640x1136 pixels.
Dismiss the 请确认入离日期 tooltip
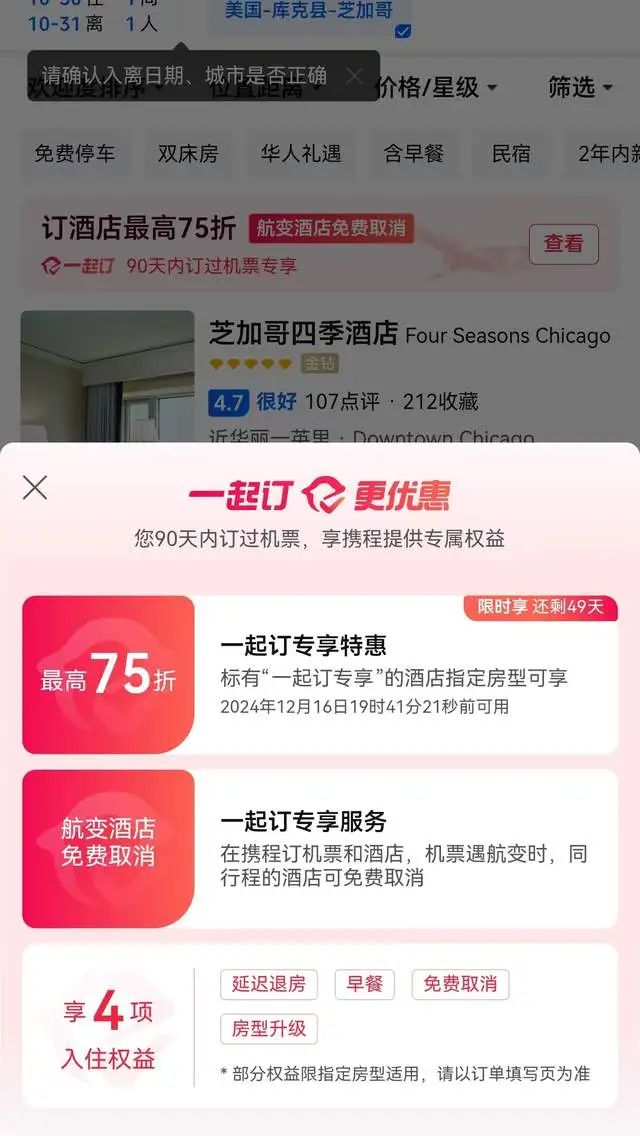(354, 76)
